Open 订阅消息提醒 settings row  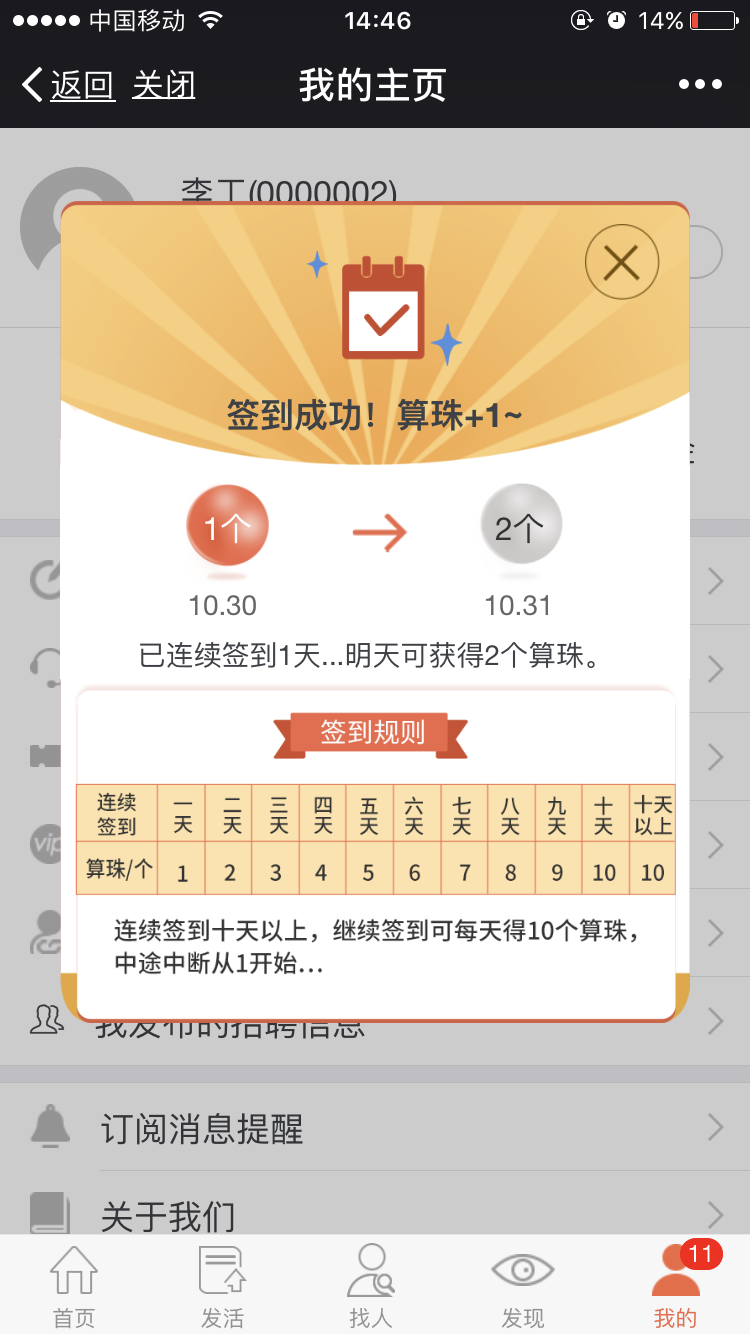pyautogui.click(x=375, y=1129)
